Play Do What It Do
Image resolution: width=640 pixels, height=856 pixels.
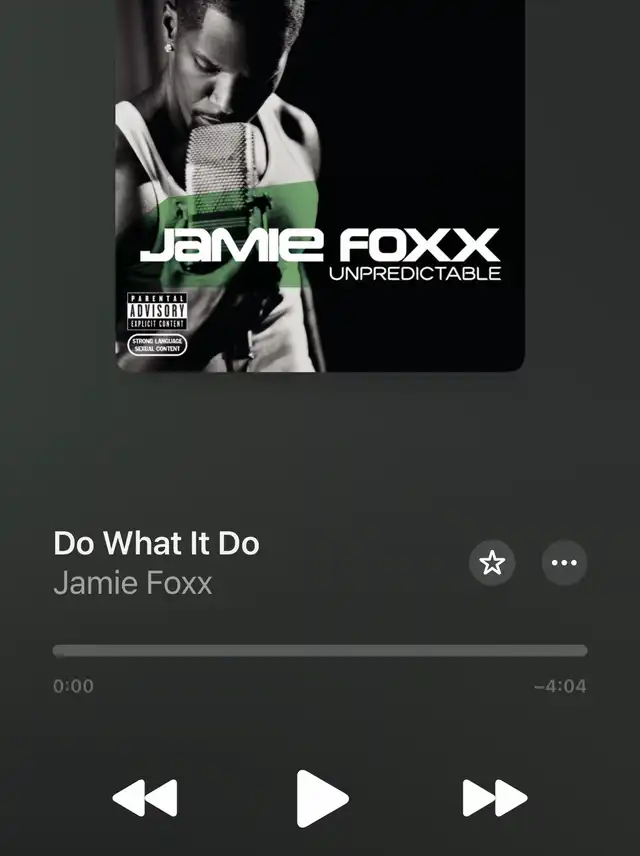(322, 799)
